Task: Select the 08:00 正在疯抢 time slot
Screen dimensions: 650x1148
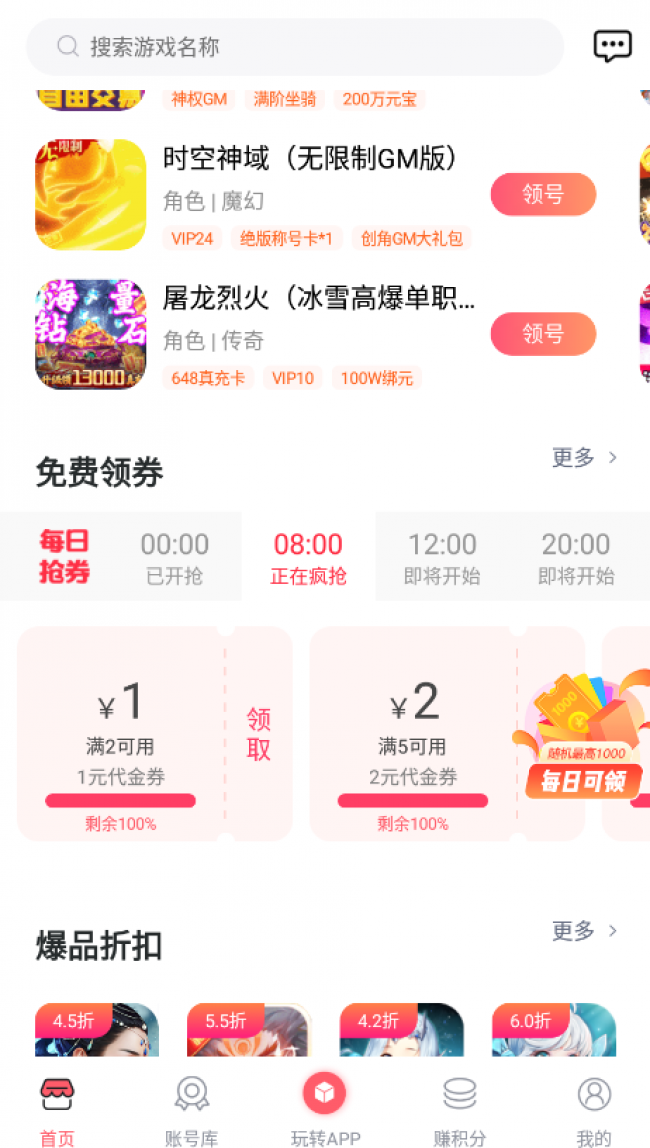Action: pos(308,557)
